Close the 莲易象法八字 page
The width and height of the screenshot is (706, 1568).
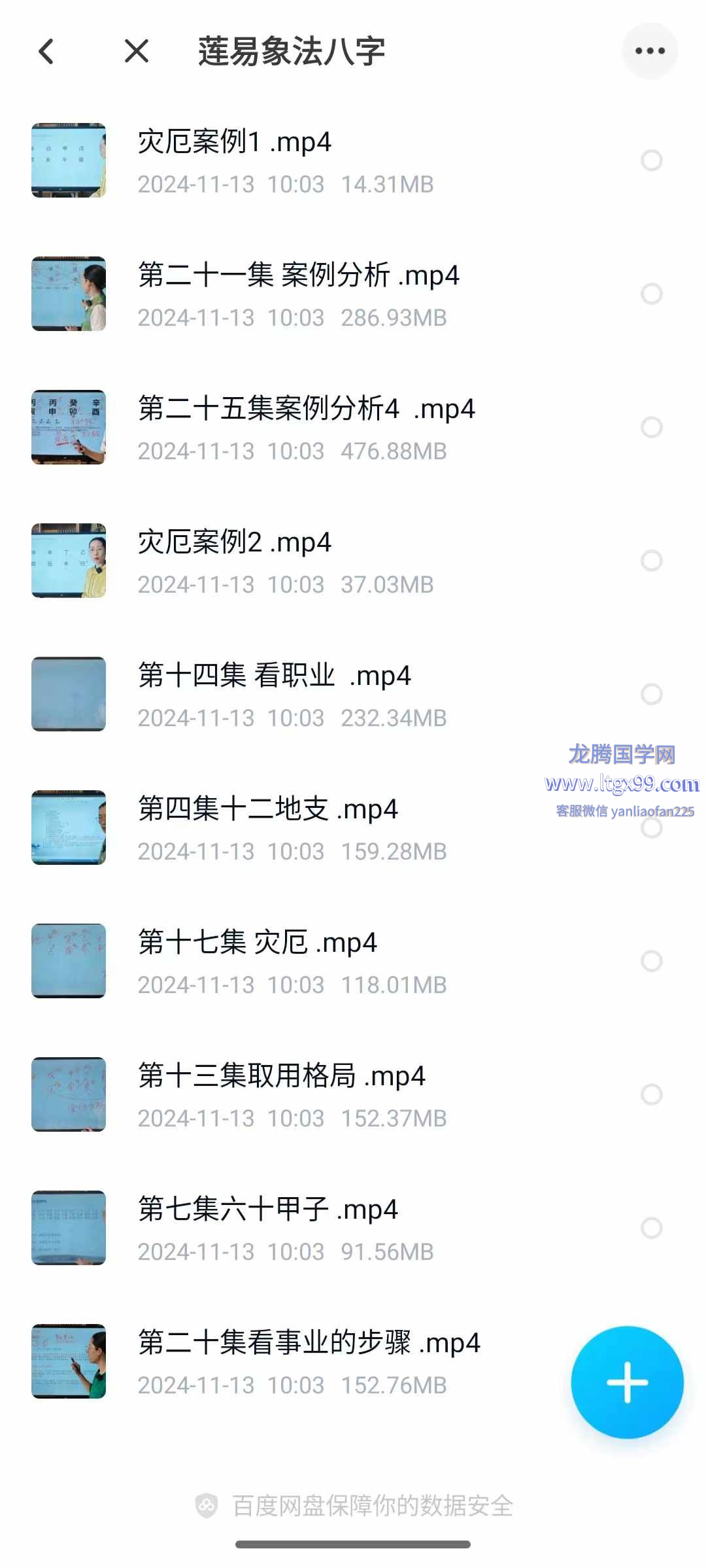(137, 51)
